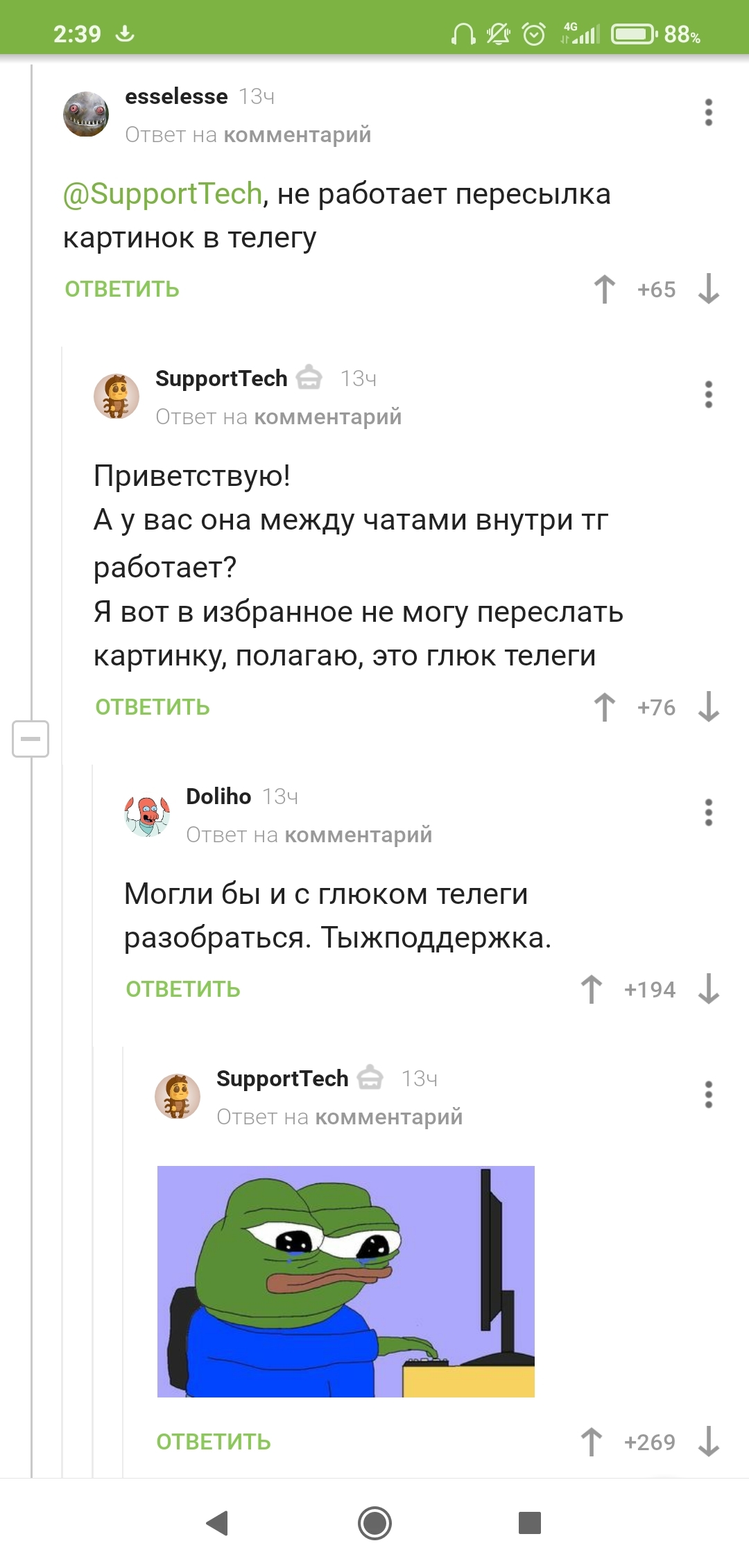Downvote SupportTech's comment with +76
The width and height of the screenshot is (749, 1568).
(x=708, y=707)
